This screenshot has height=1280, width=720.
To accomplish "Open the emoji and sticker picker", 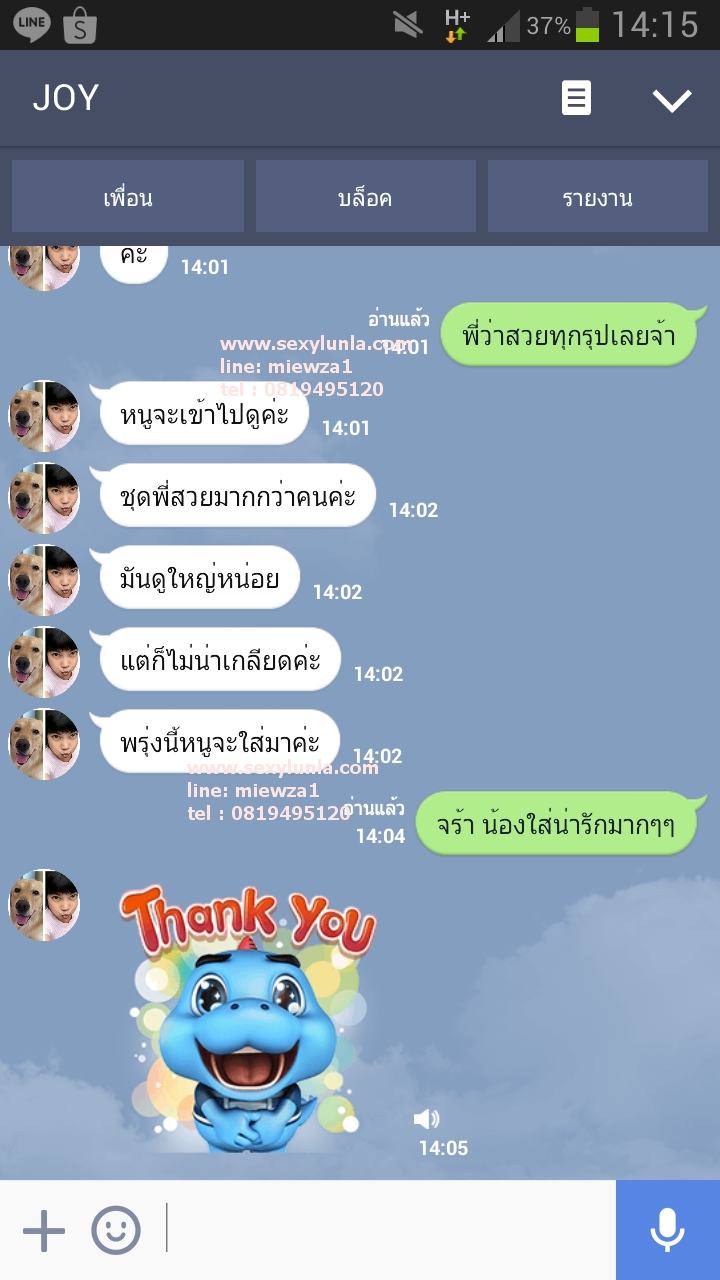I will [116, 1230].
